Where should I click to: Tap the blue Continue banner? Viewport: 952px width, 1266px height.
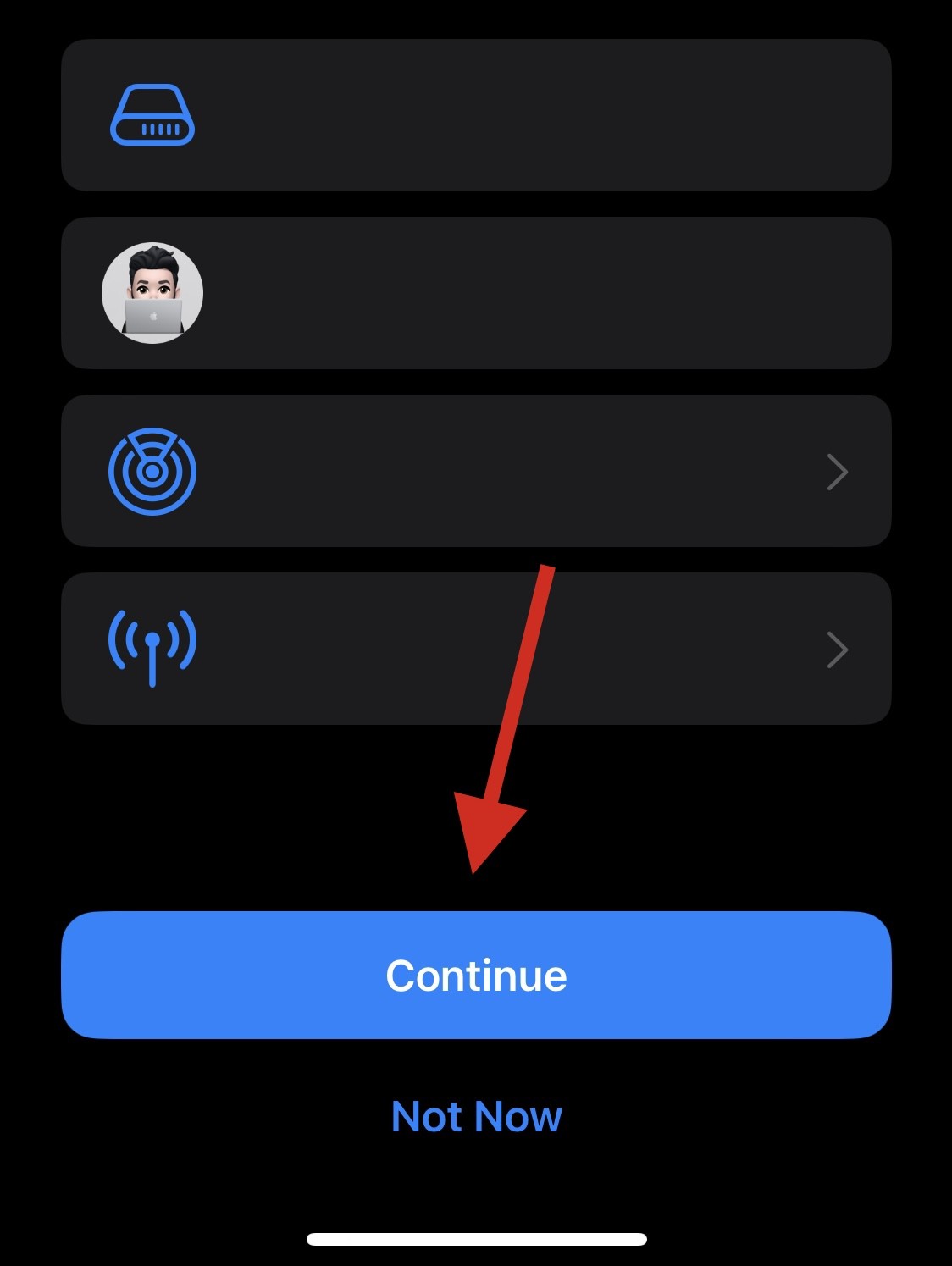click(x=475, y=975)
